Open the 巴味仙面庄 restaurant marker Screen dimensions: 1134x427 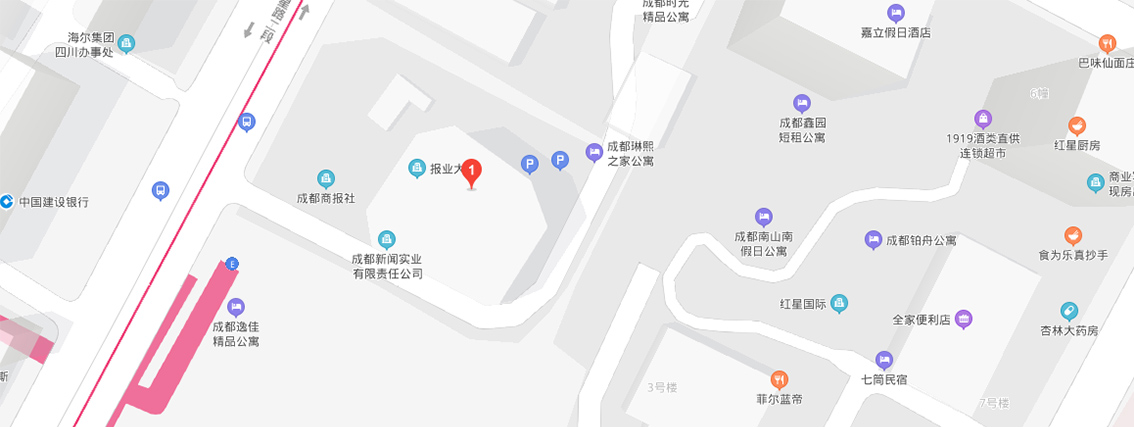pos(1107,43)
